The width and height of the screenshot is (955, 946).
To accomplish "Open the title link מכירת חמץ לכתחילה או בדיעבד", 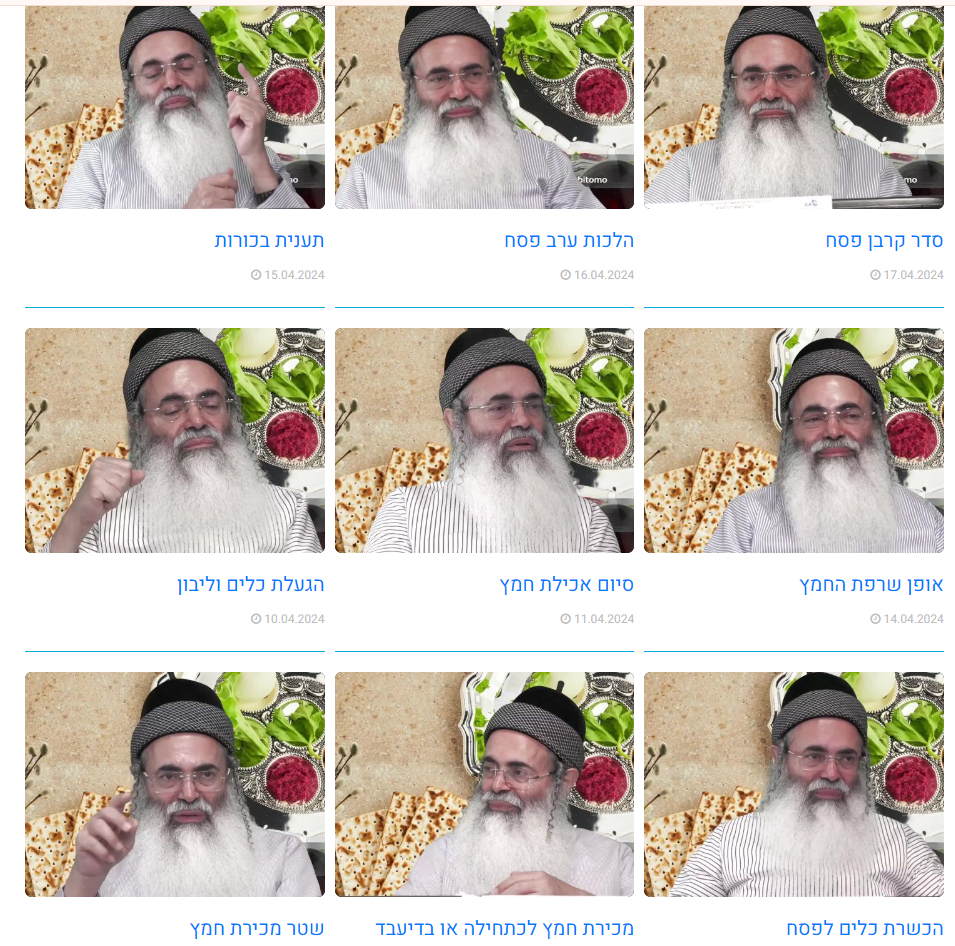I will 504,929.
